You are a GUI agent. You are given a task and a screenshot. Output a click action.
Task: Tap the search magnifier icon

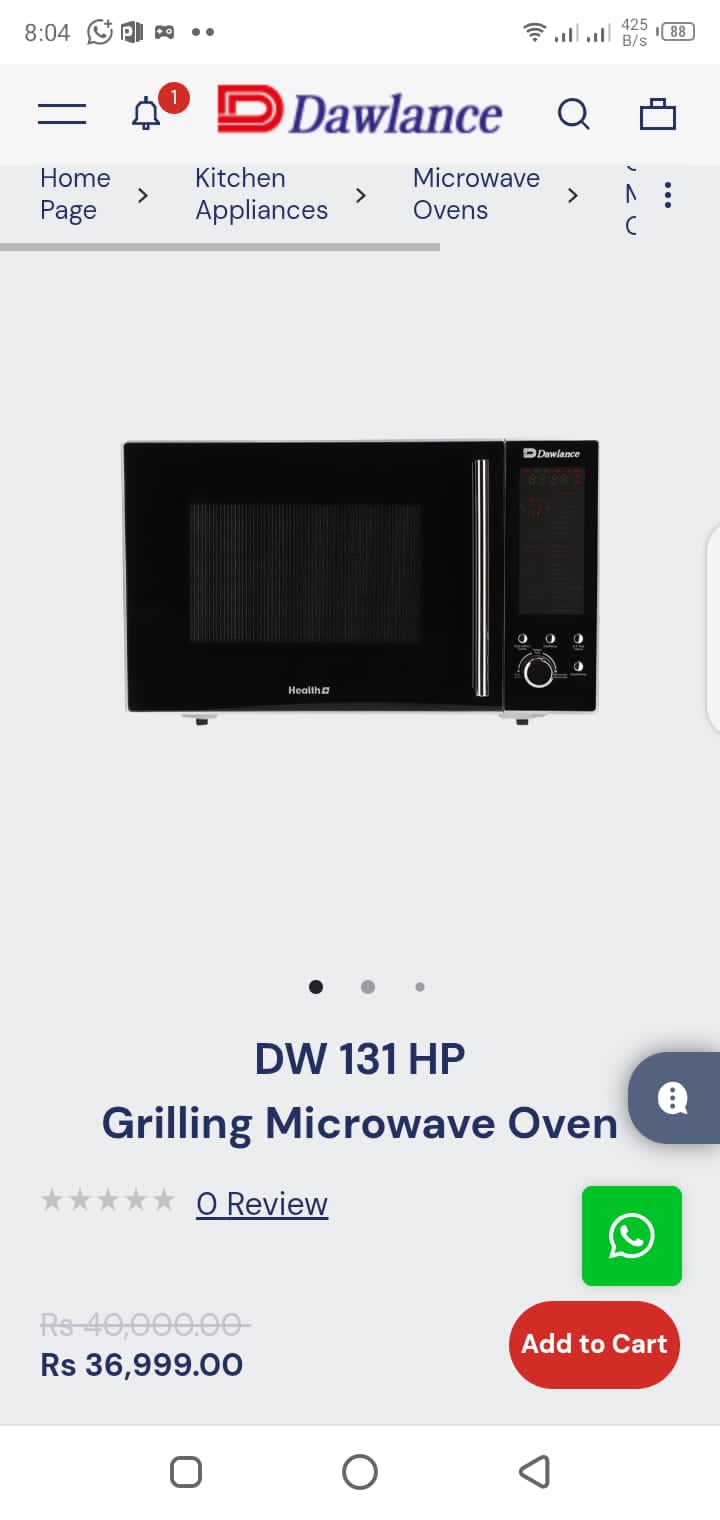click(573, 114)
